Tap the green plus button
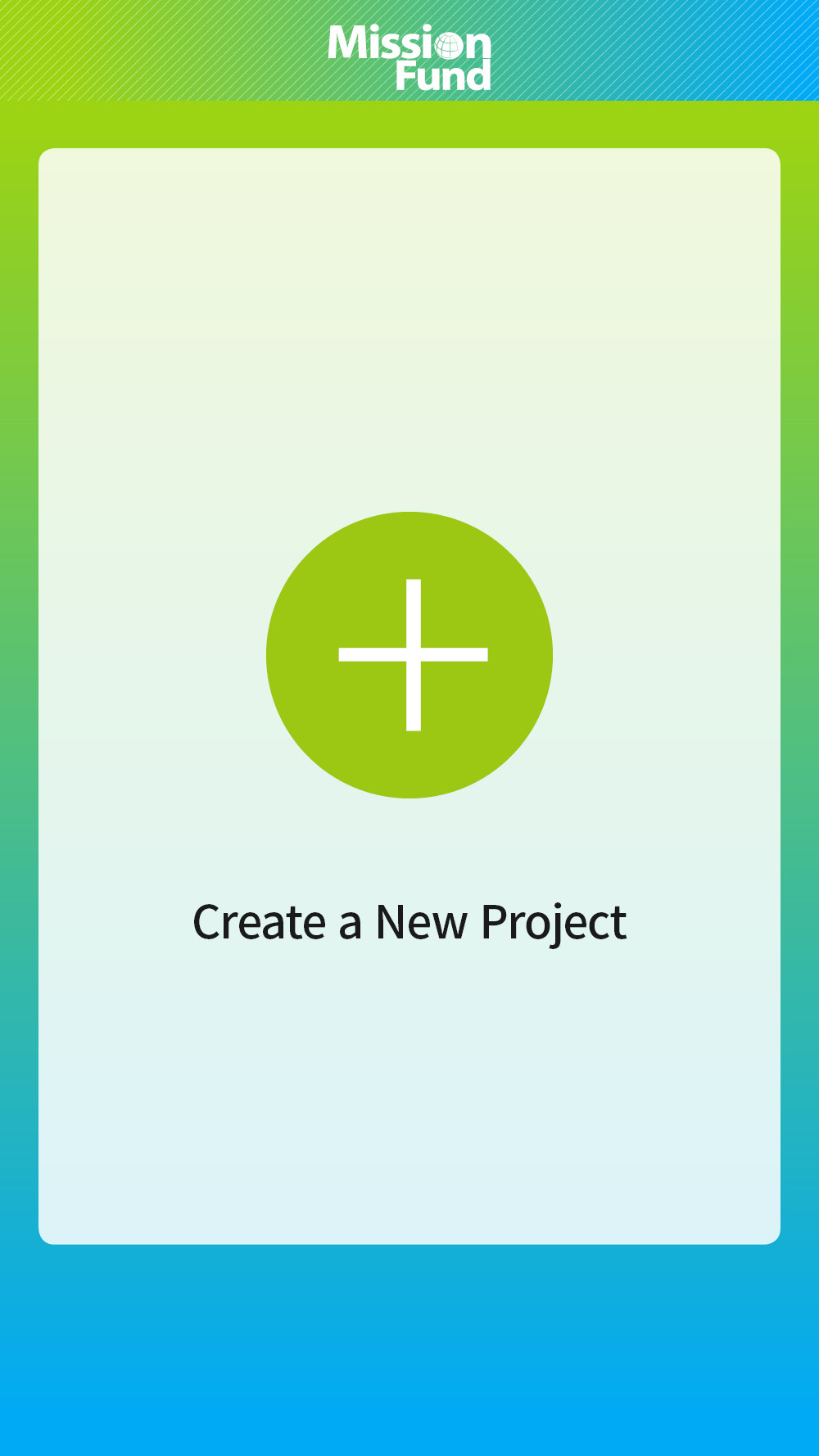Image resolution: width=819 pixels, height=1456 pixels. pyautogui.click(x=409, y=655)
